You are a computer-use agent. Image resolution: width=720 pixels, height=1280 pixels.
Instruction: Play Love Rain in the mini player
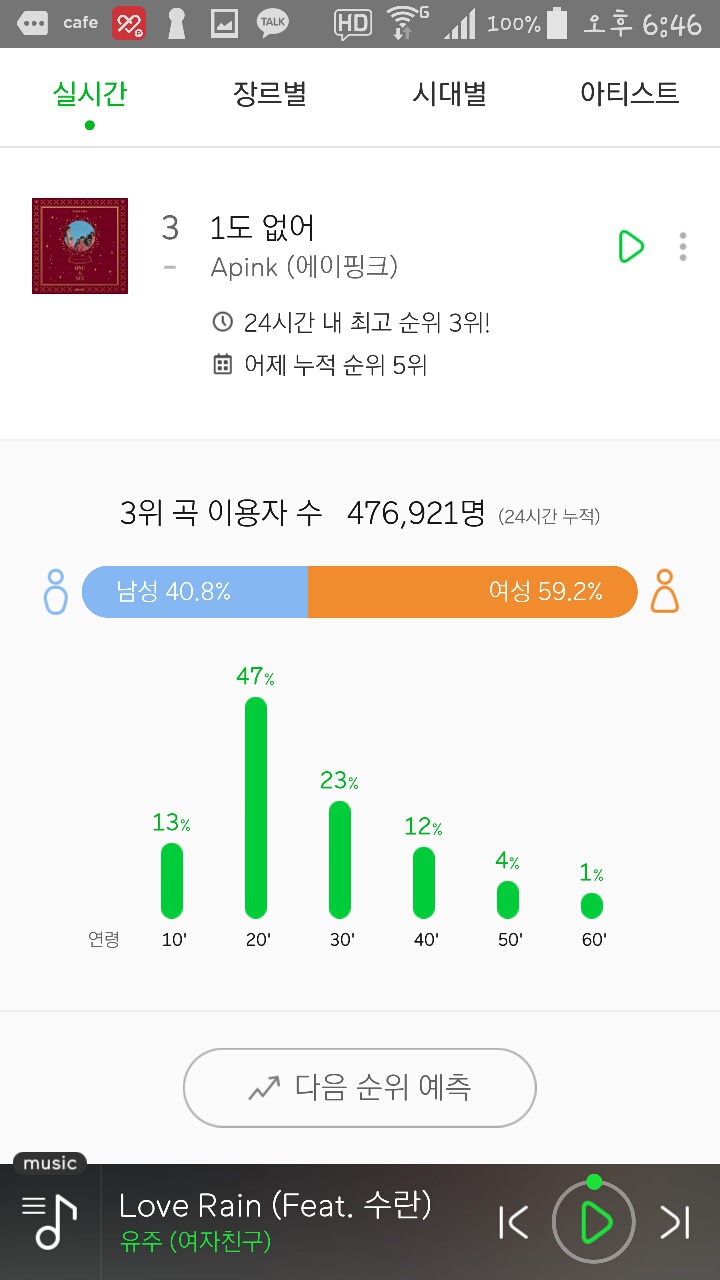tap(594, 1222)
